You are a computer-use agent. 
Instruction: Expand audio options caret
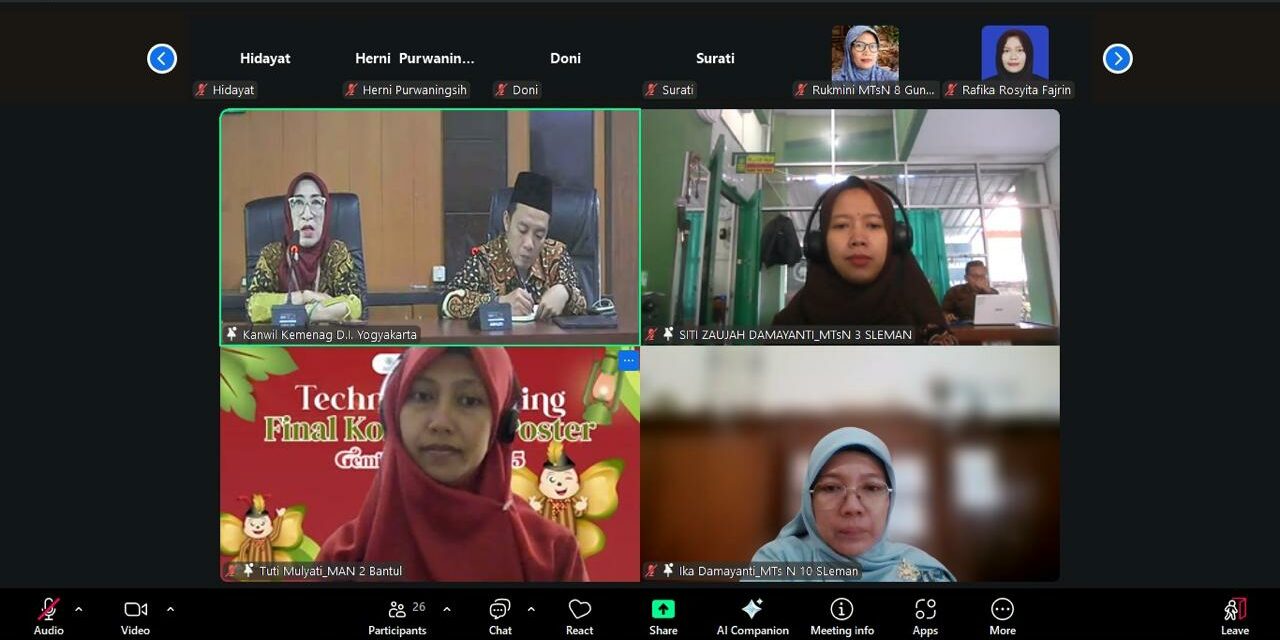(78, 609)
